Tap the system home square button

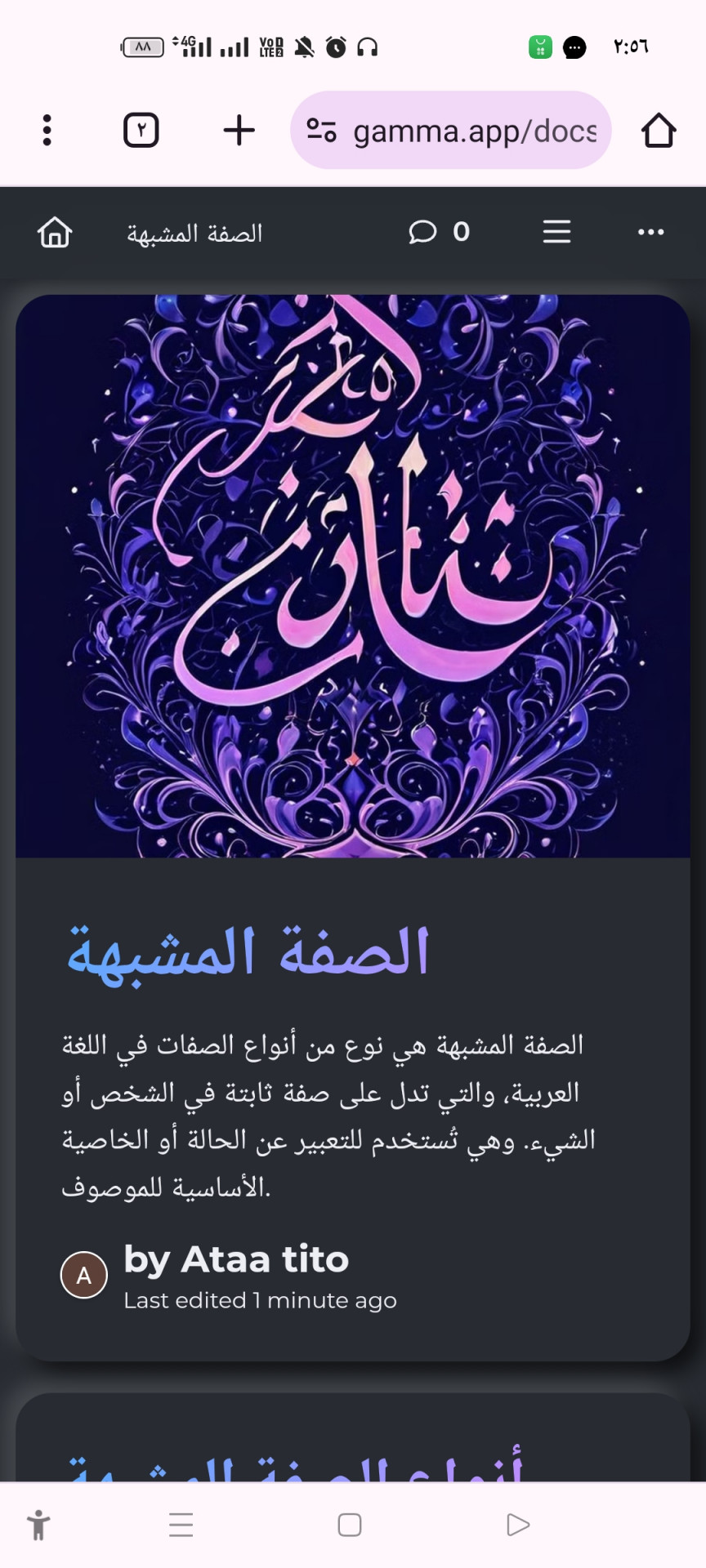[350, 1525]
